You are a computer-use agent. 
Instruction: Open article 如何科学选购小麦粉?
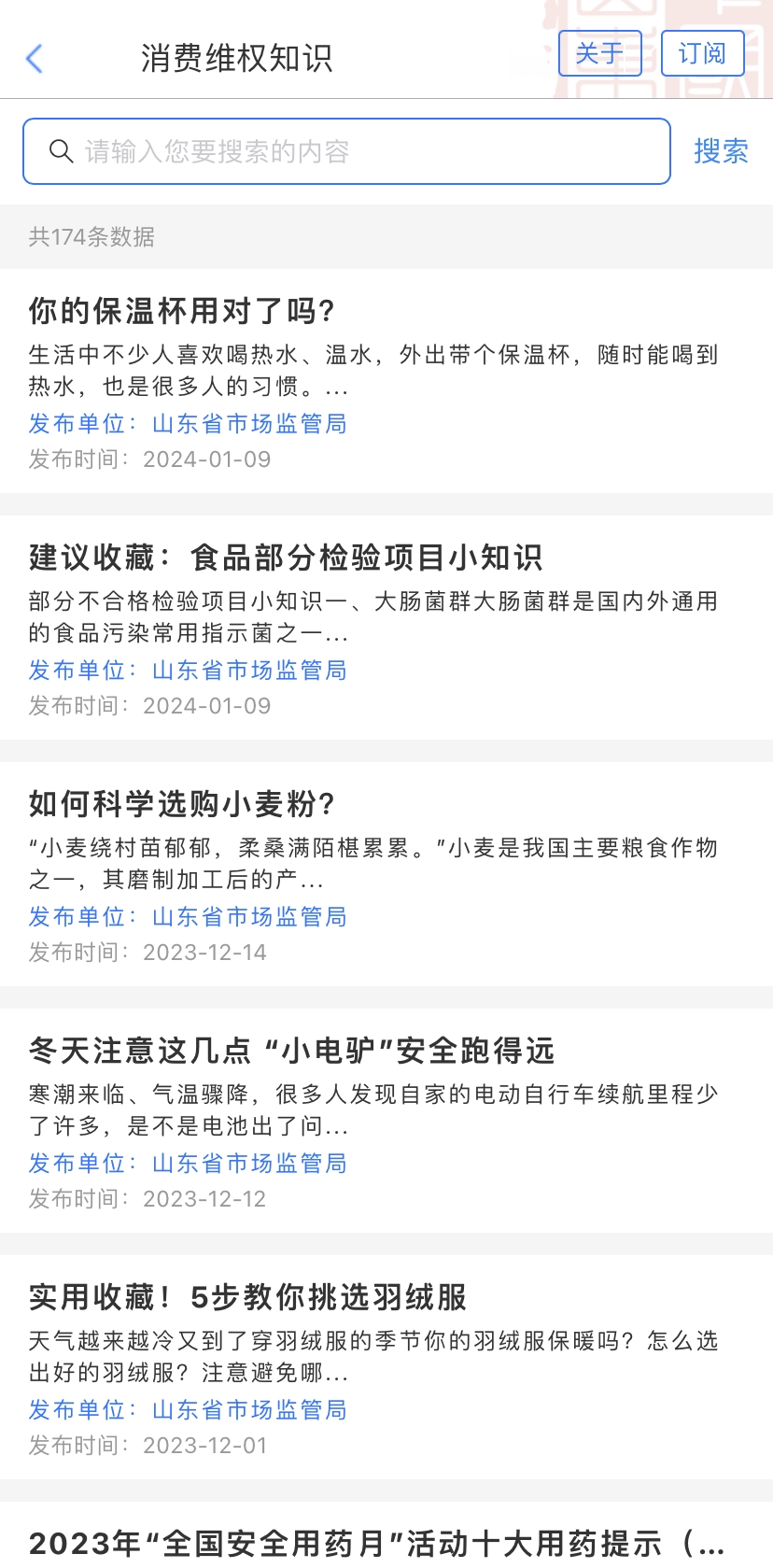386,874
